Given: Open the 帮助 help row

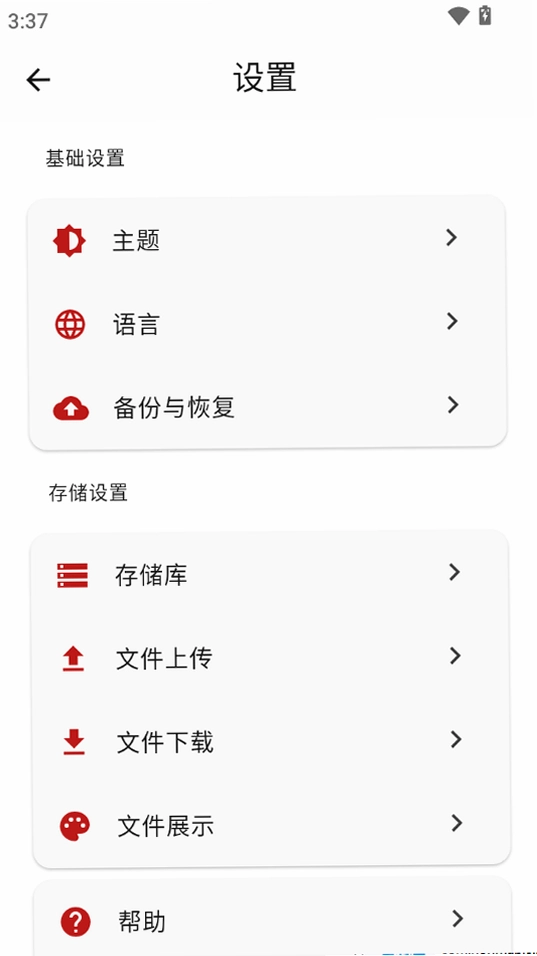Looking at the screenshot, I should [x=272, y=920].
